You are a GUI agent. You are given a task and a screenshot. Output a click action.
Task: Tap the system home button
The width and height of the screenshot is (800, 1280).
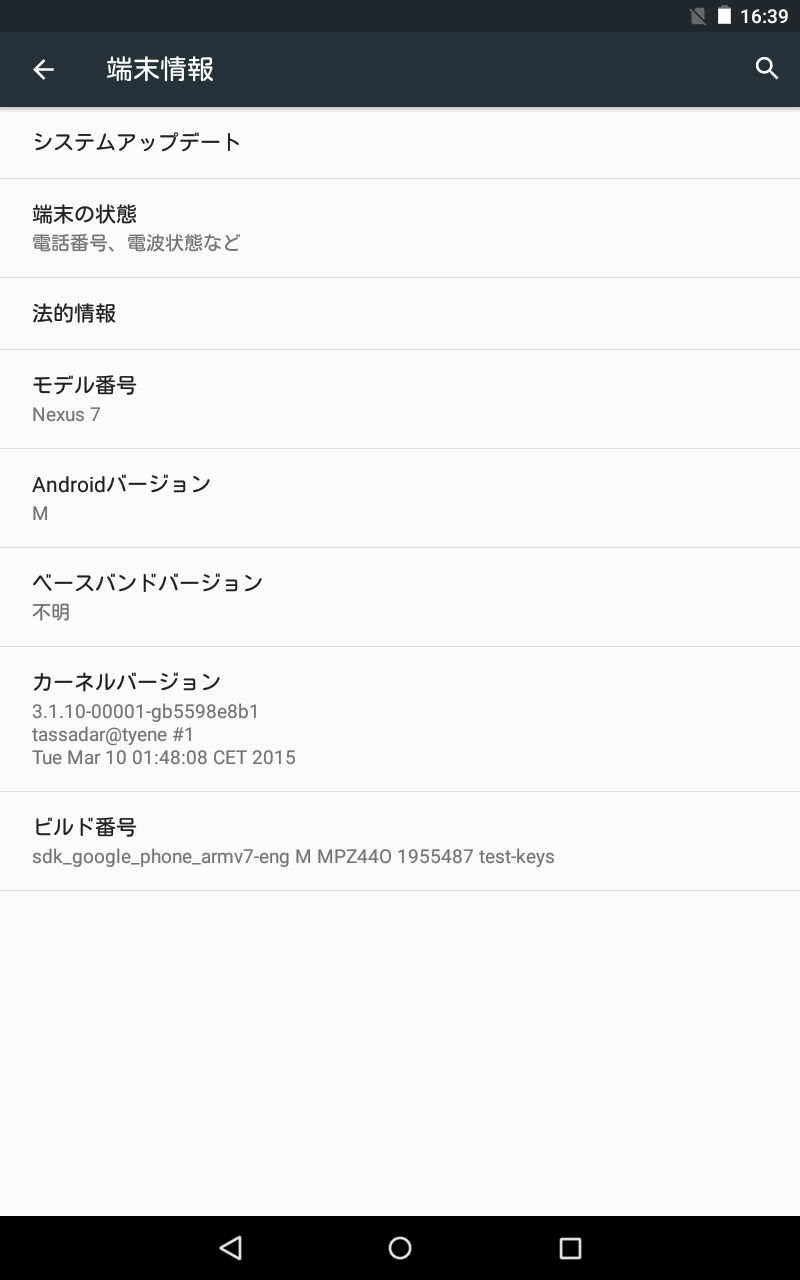400,1247
